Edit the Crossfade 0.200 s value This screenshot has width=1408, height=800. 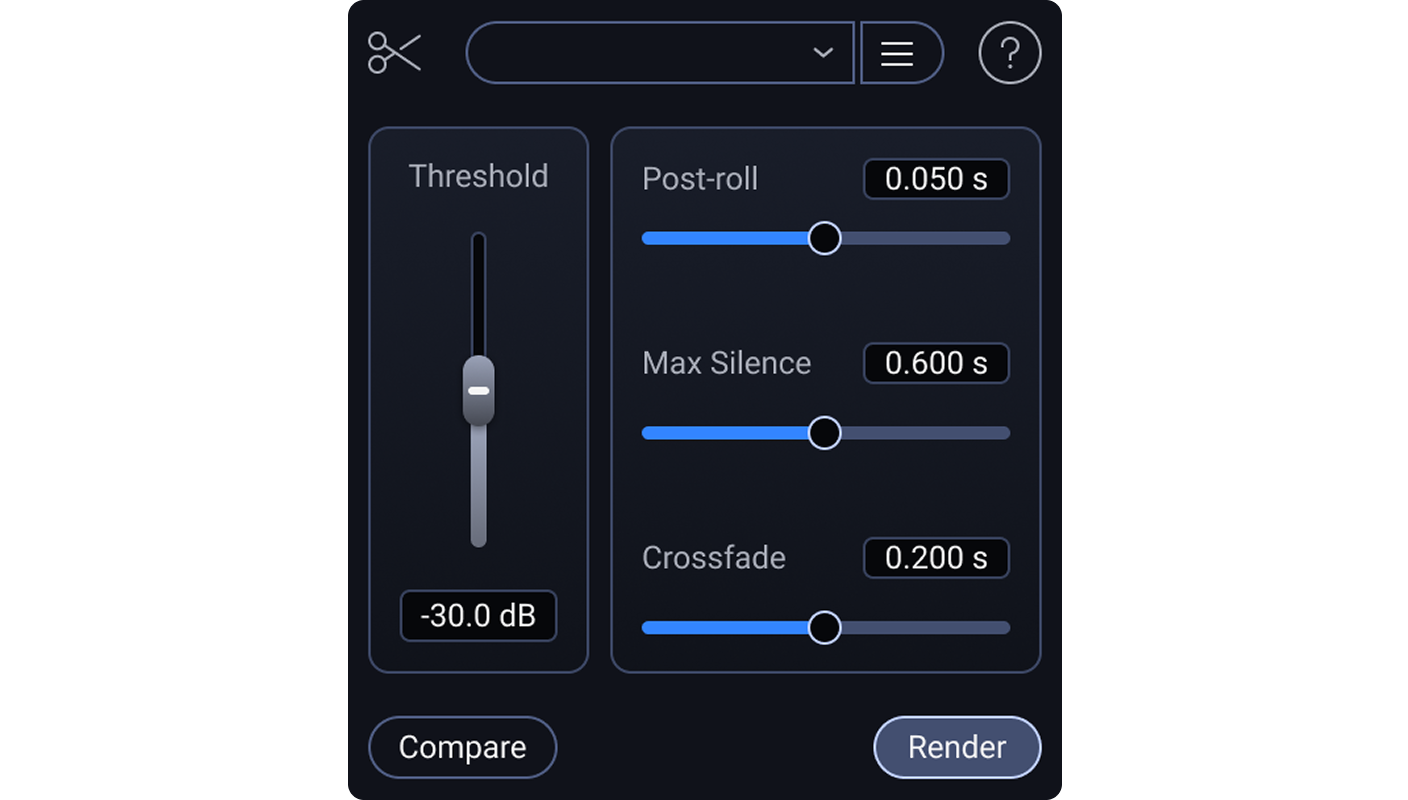(x=936, y=558)
